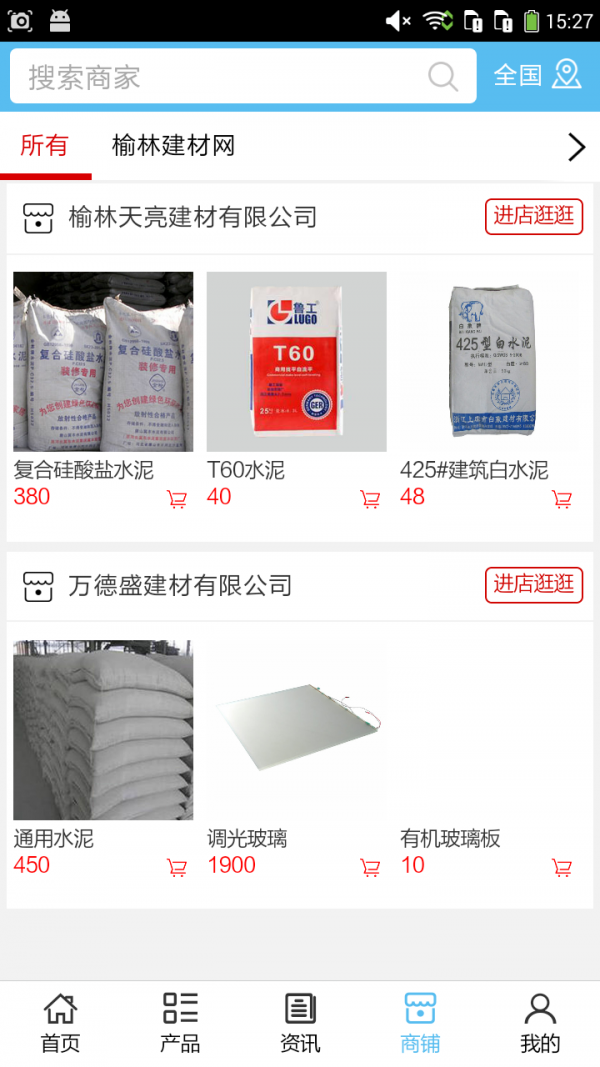Open the 全国 location selector
600x1067 pixels.
(x=537, y=75)
